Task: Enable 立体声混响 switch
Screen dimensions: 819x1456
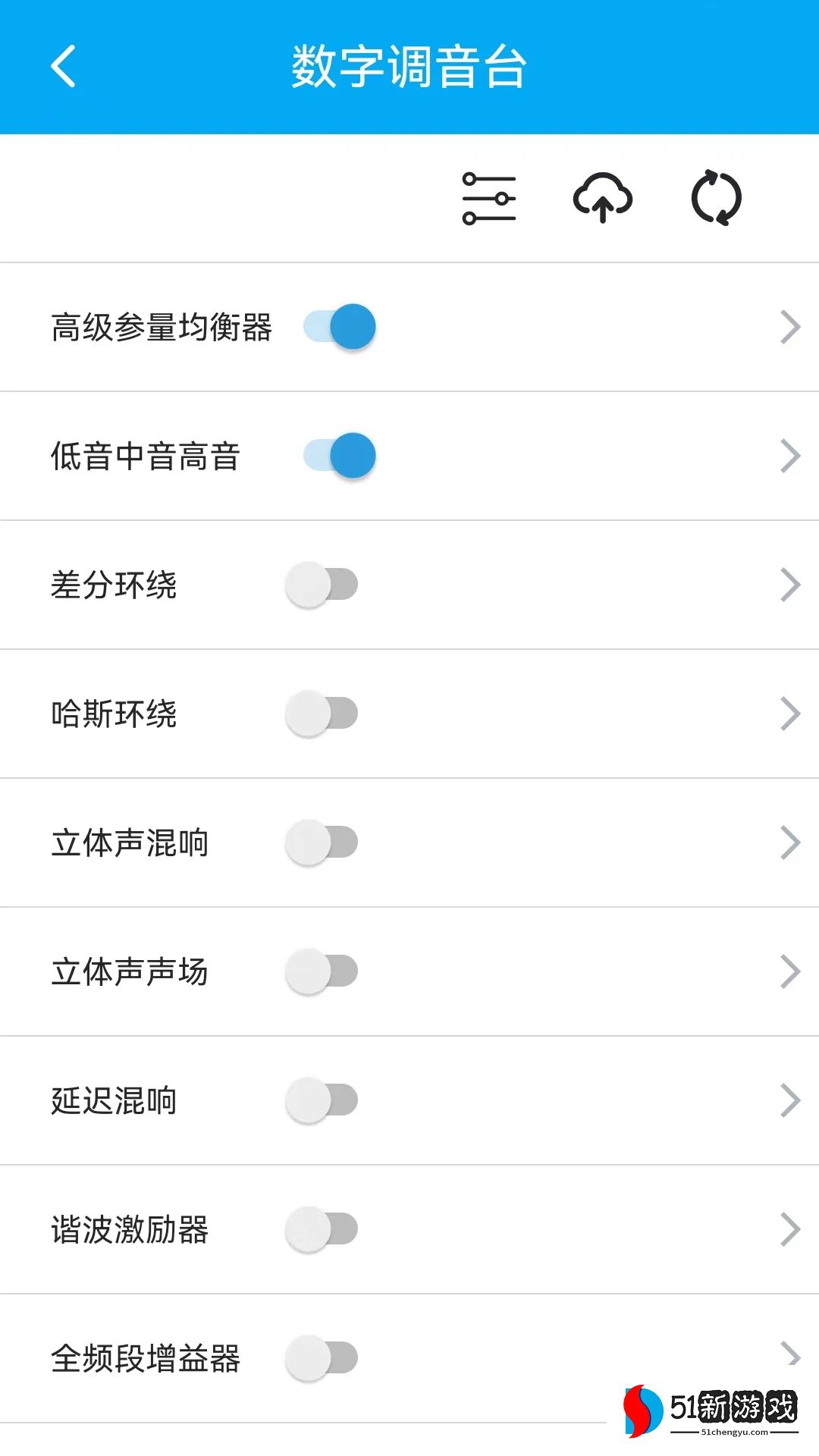Action: click(x=322, y=843)
